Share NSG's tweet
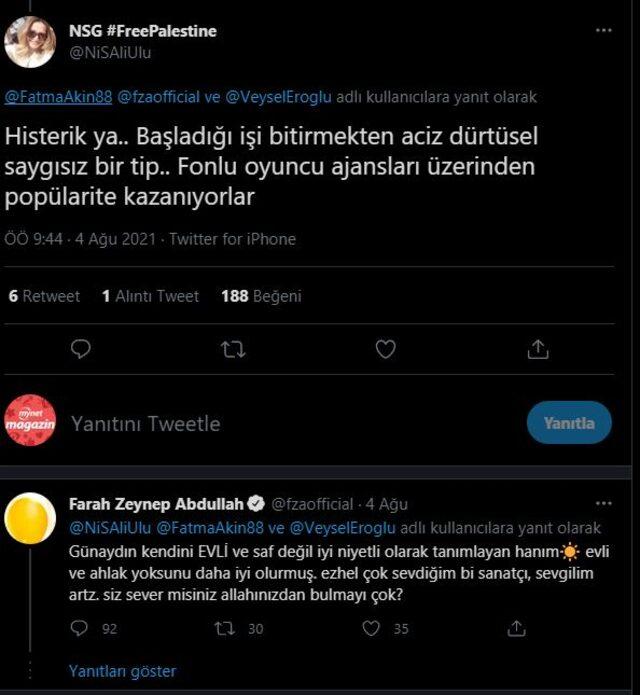Image resolution: width=640 pixels, height=695 pixels. tap(538, 348)
